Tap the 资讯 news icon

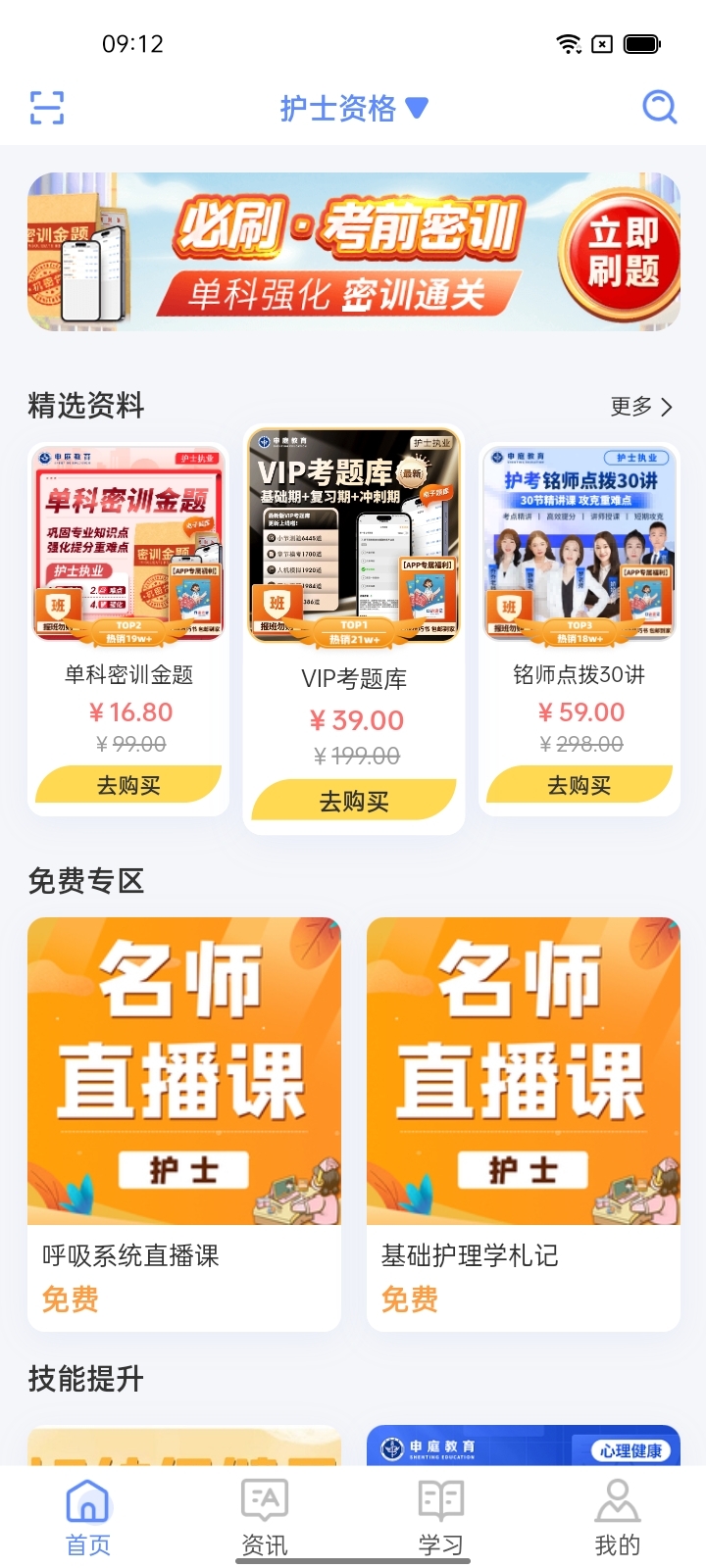(263, 1498)
